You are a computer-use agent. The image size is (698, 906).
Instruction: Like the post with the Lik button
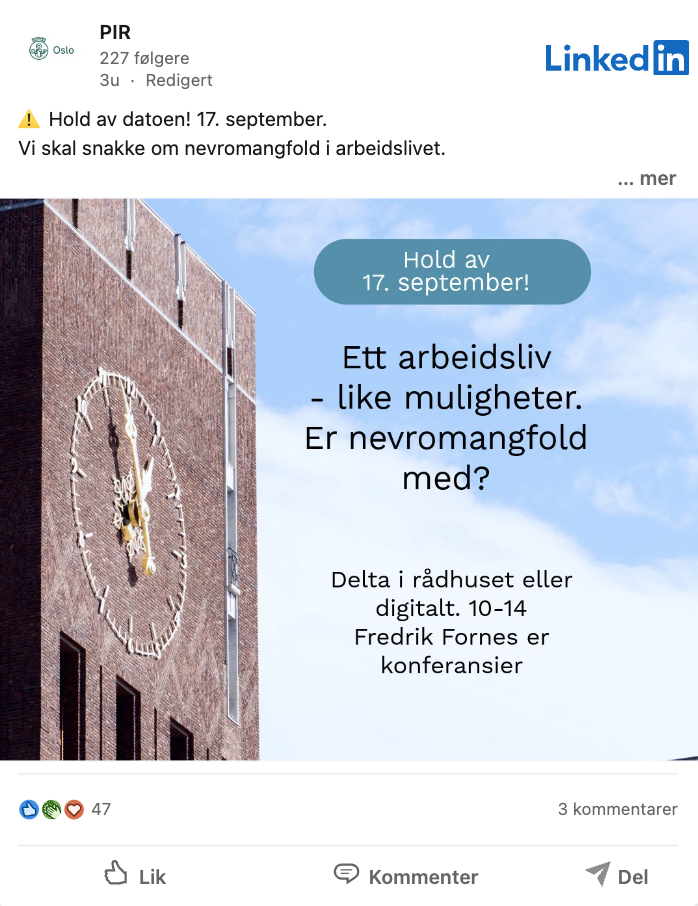click(x=135, y=875)
